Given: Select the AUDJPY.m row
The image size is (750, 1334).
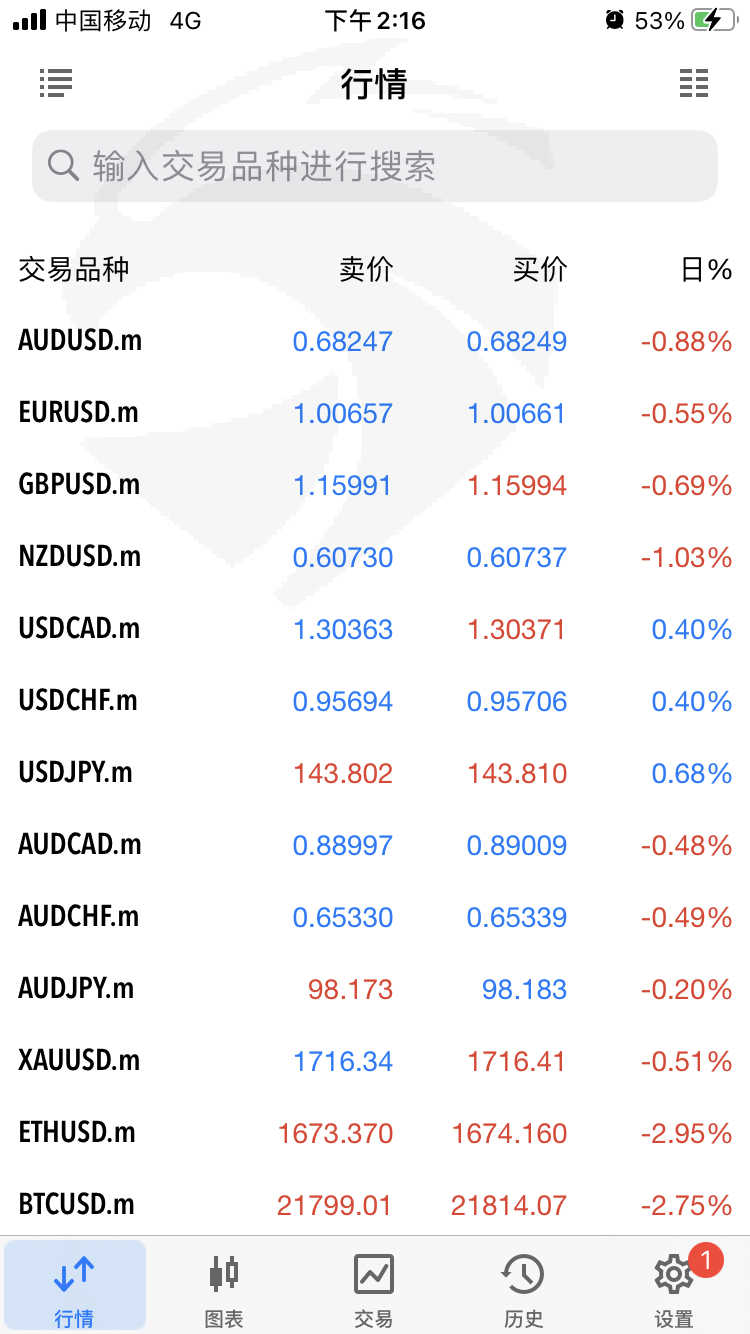Looking at the screenshot, I should coord(375,989).
